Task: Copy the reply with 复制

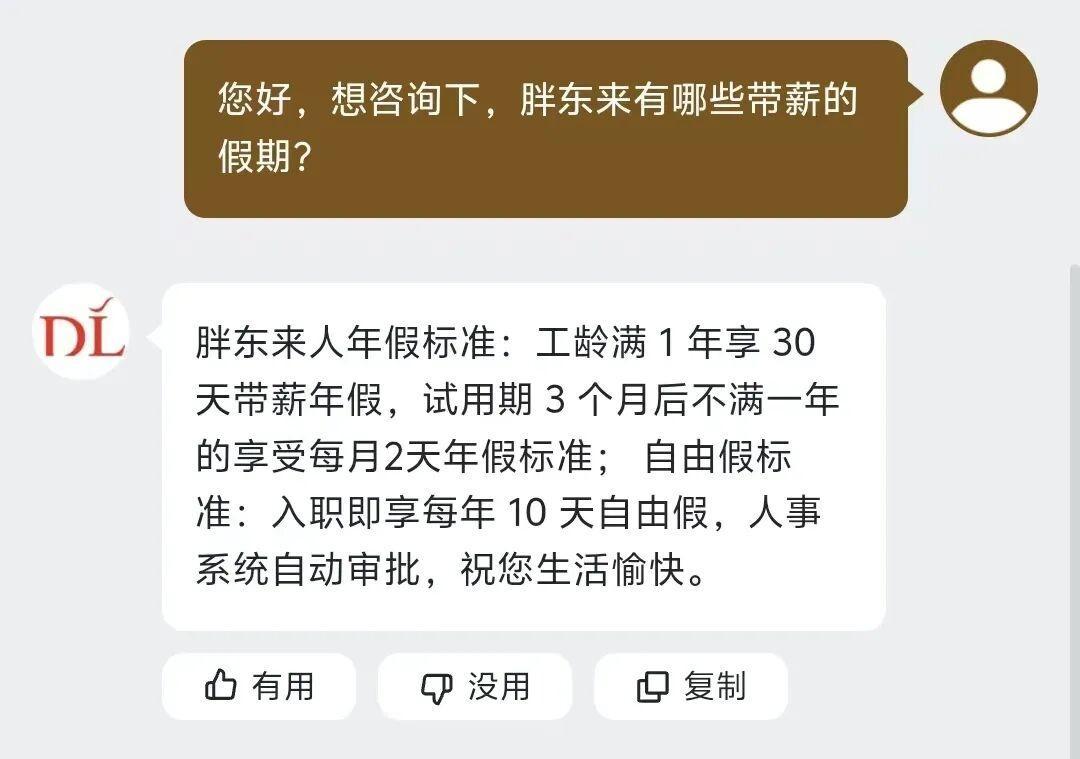Action: coord(691,686)
